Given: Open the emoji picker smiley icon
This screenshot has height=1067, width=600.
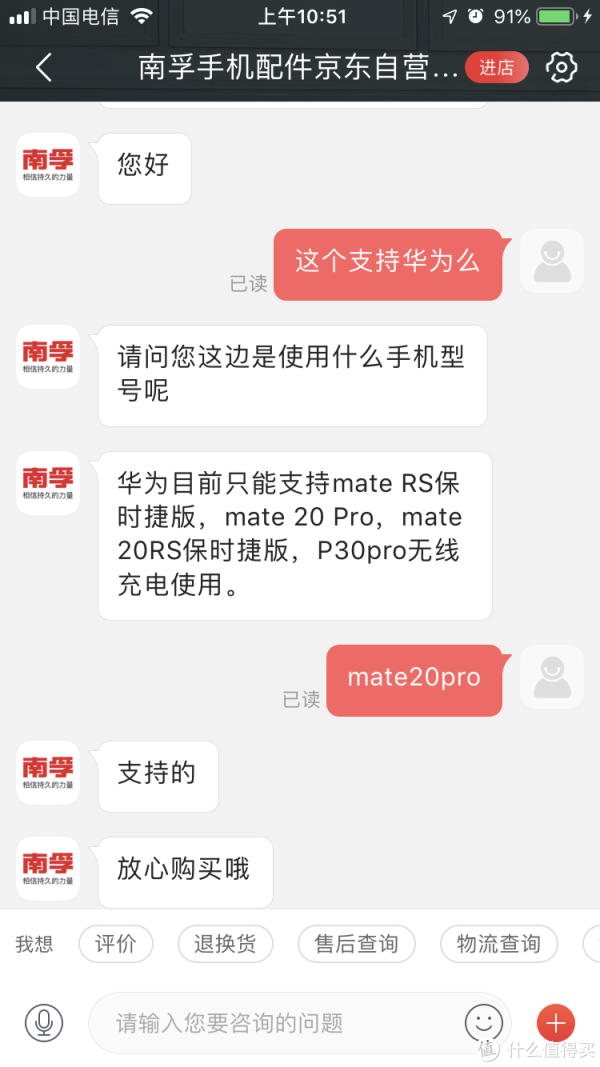Looking at the screenshot, I should (x=484, y=1022).
